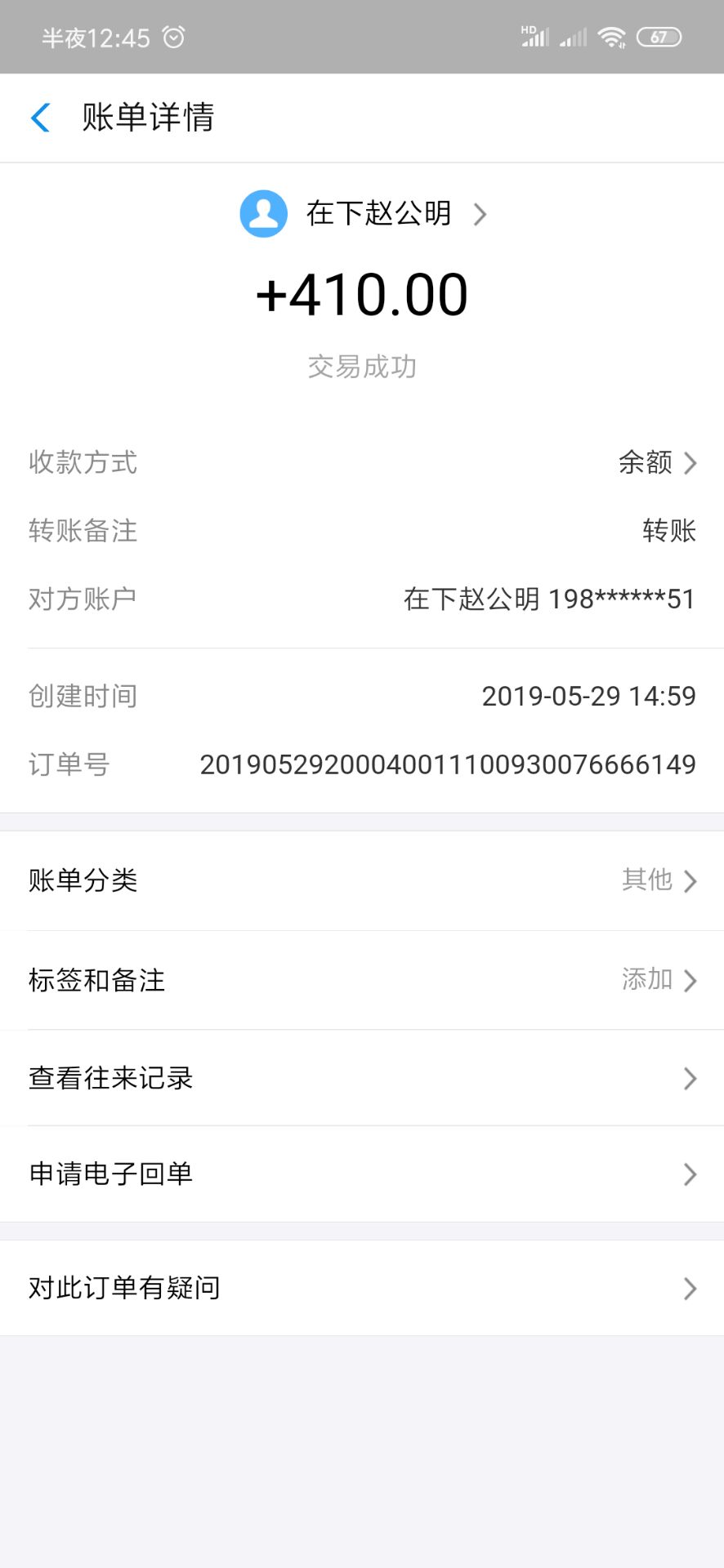Open 查看往来记录
Image resolution: width=724 pixels, height=1568 pixels.
click(x=362, y=1078)
